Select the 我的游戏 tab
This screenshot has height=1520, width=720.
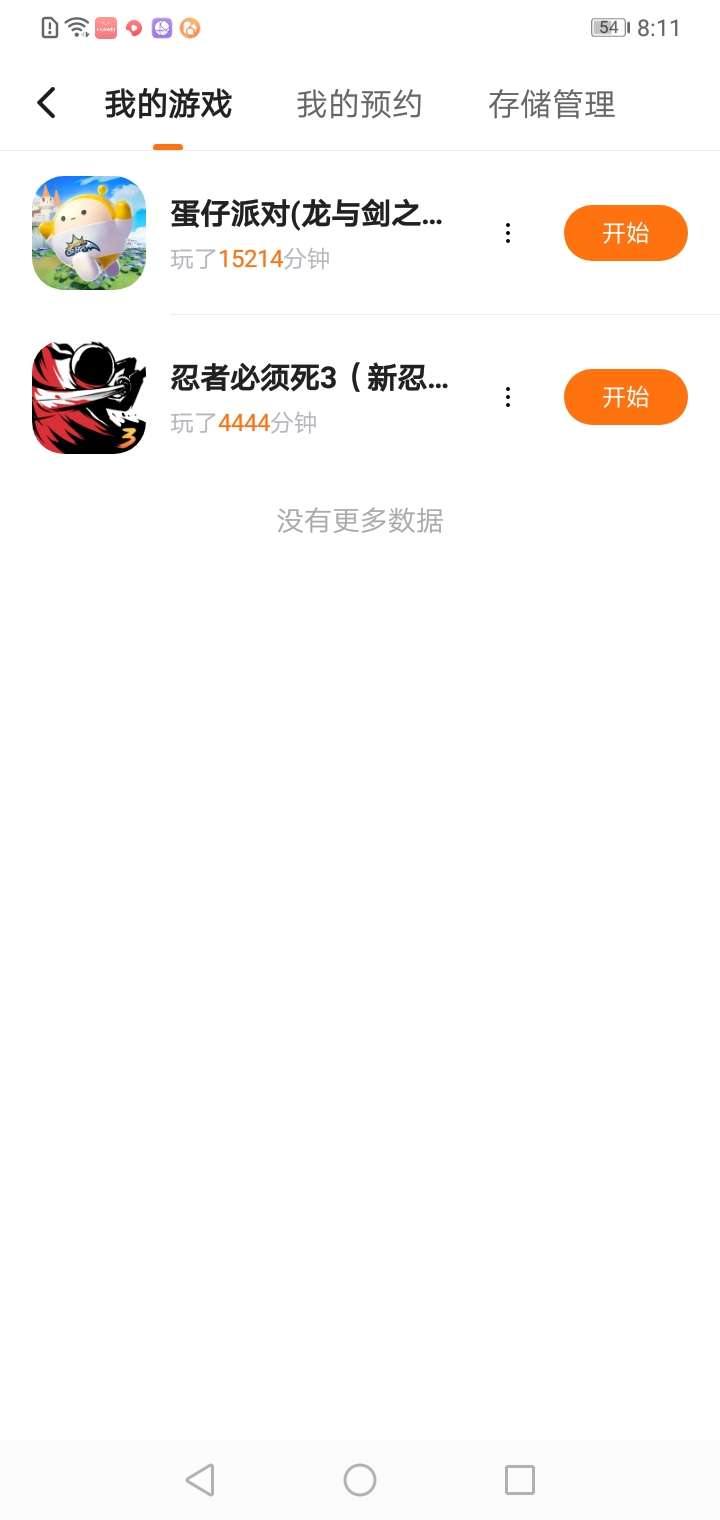[168, 104]
